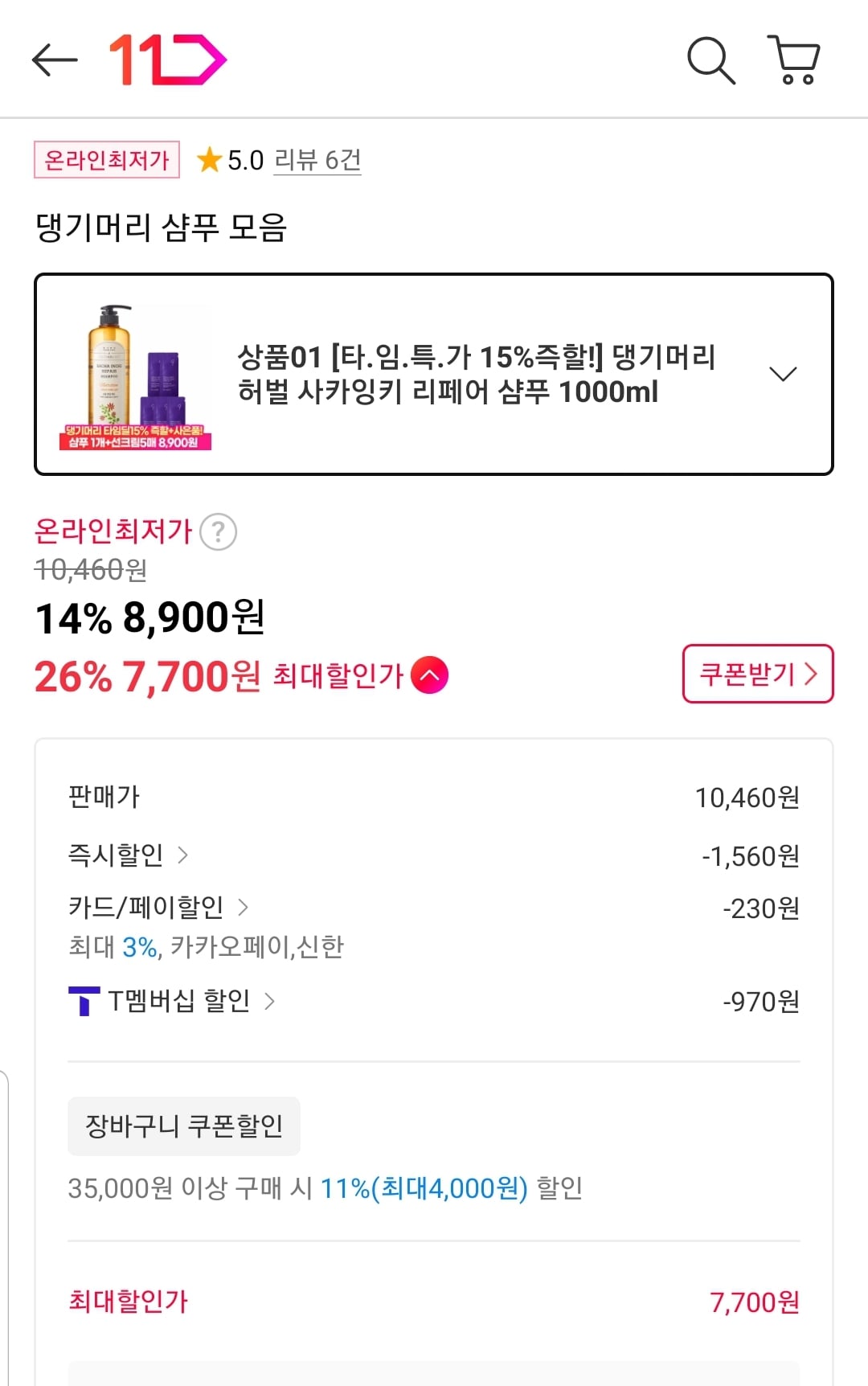Expand the 상품01 shampoo option selector
The width and height of the screenshot is (868, 1386).
coord(782,373)
